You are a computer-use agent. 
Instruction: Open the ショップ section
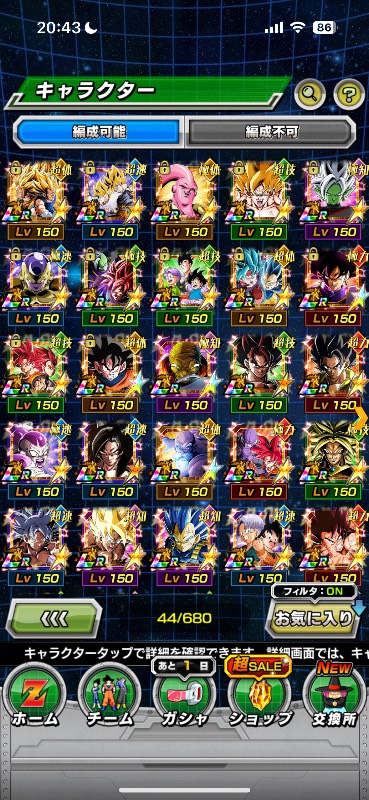tap(259, 698)
